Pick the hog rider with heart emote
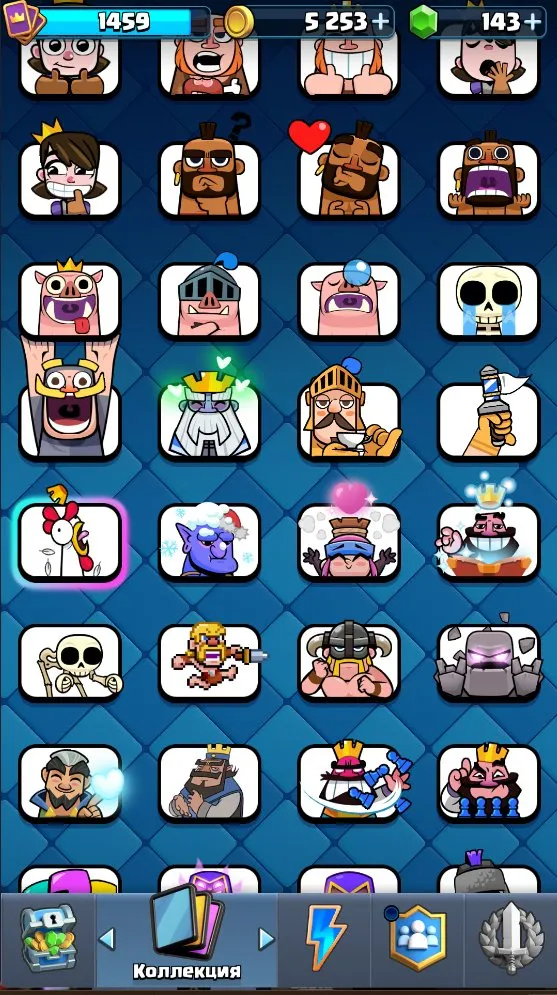Image resolution: width=557 pixels, height=995 pixels. (x=349, y=173)
